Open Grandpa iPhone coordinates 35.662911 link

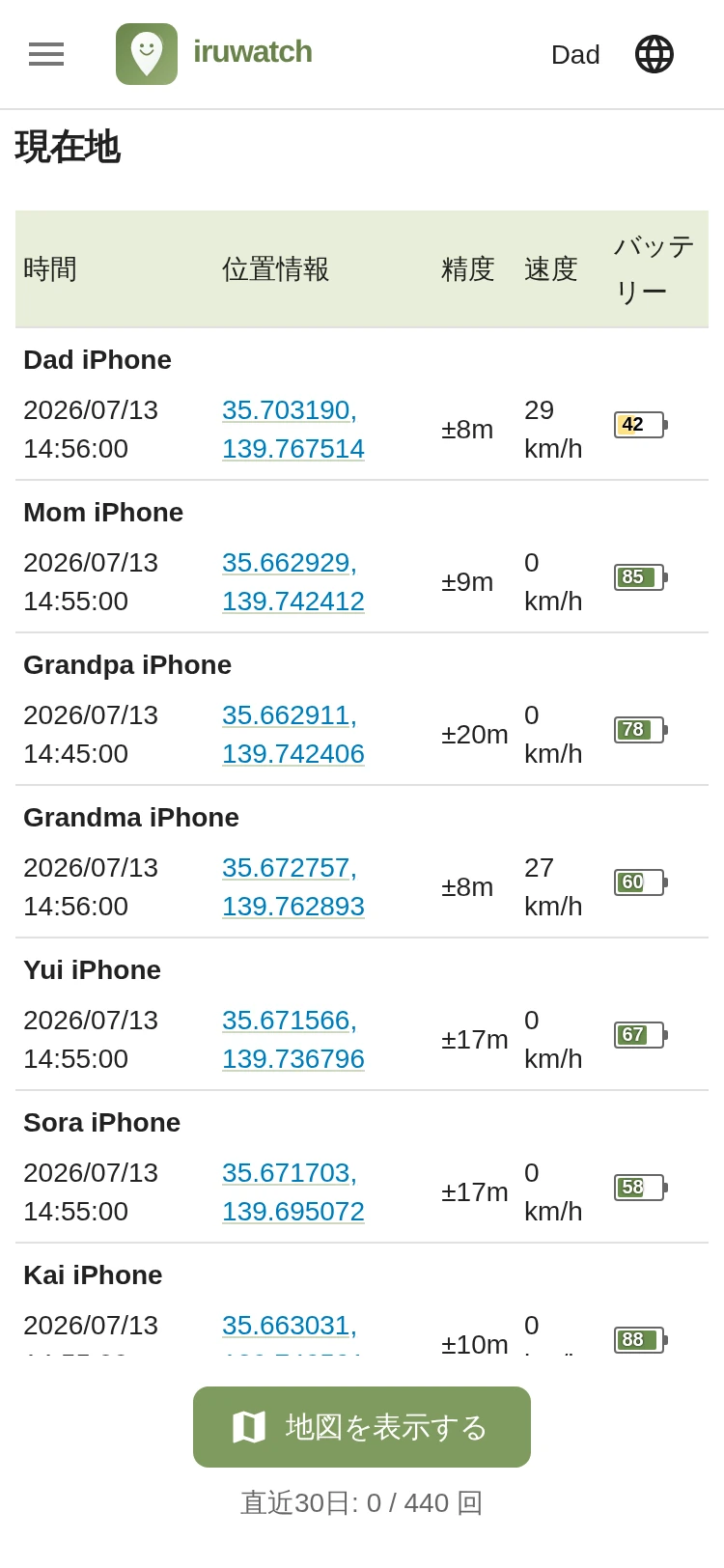[293, 734]
